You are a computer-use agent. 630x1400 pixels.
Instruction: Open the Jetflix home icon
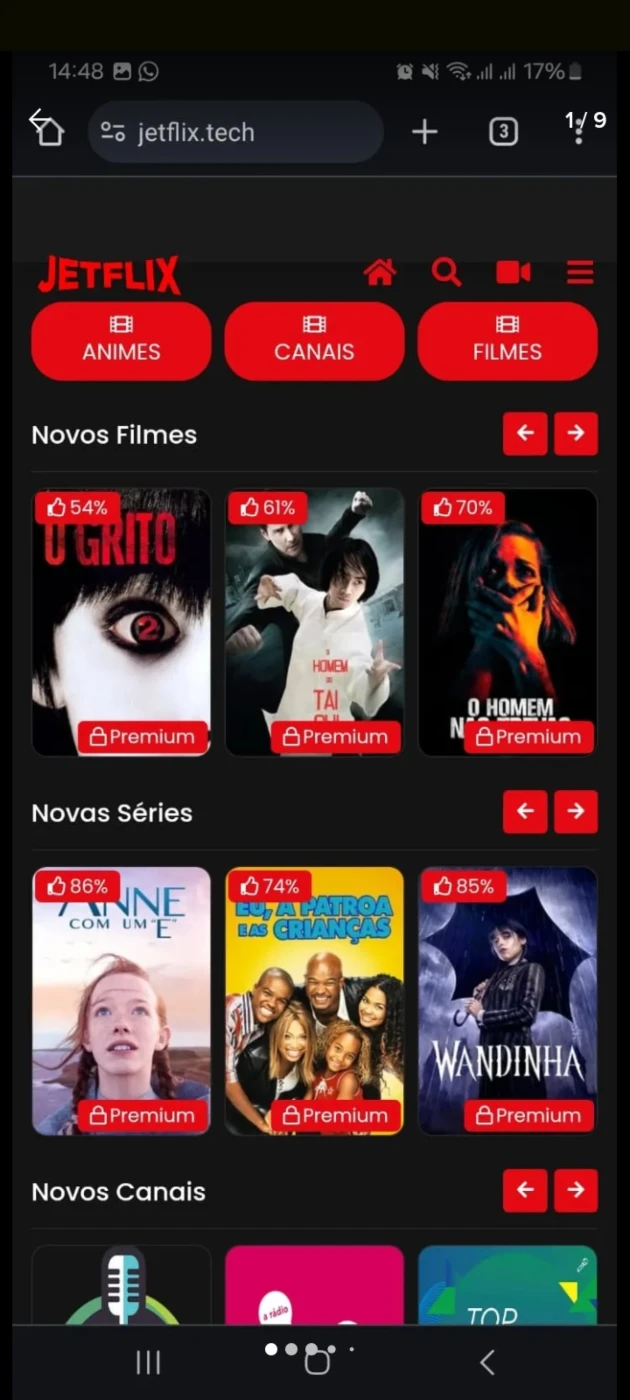(380, 272)
